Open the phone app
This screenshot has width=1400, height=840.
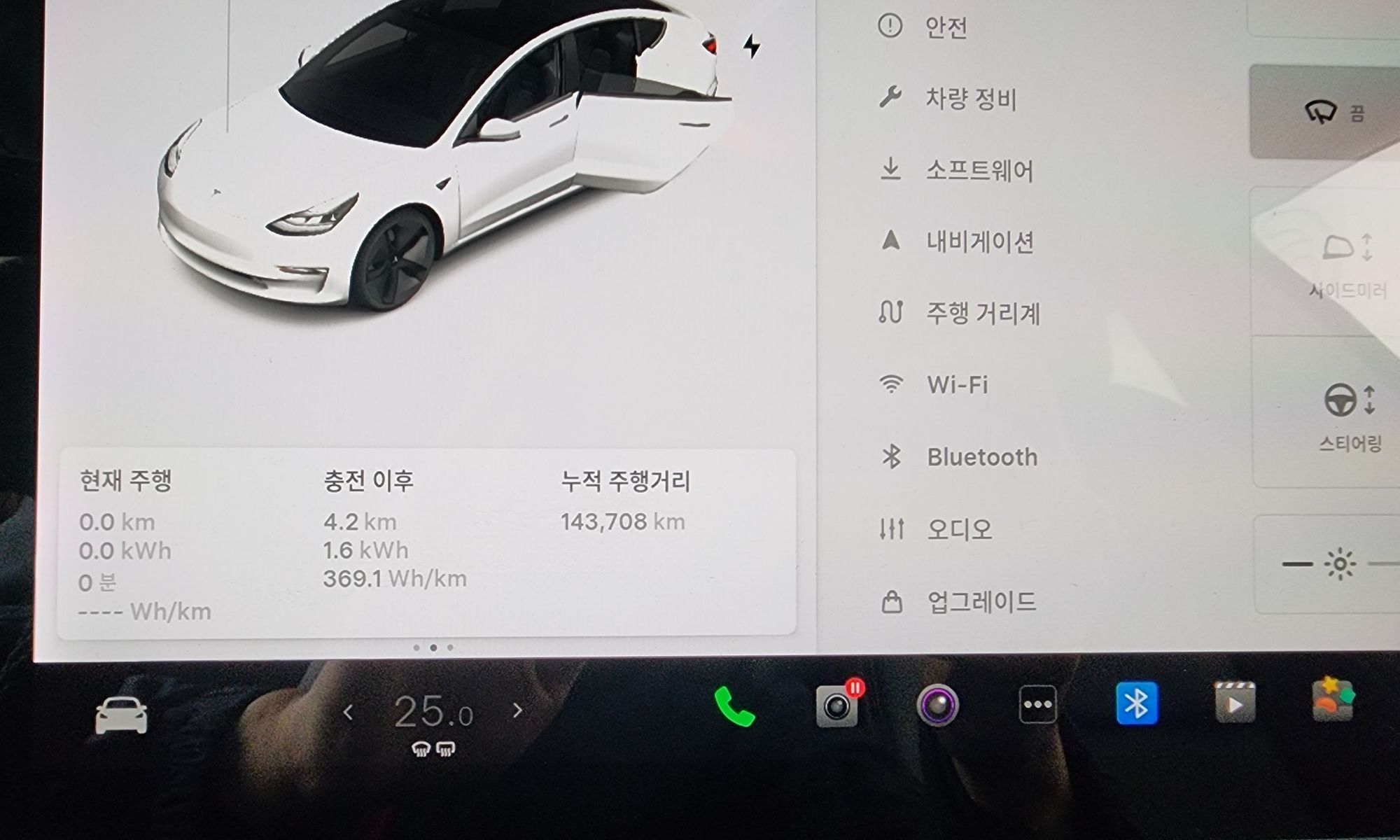tap(733, 706)
